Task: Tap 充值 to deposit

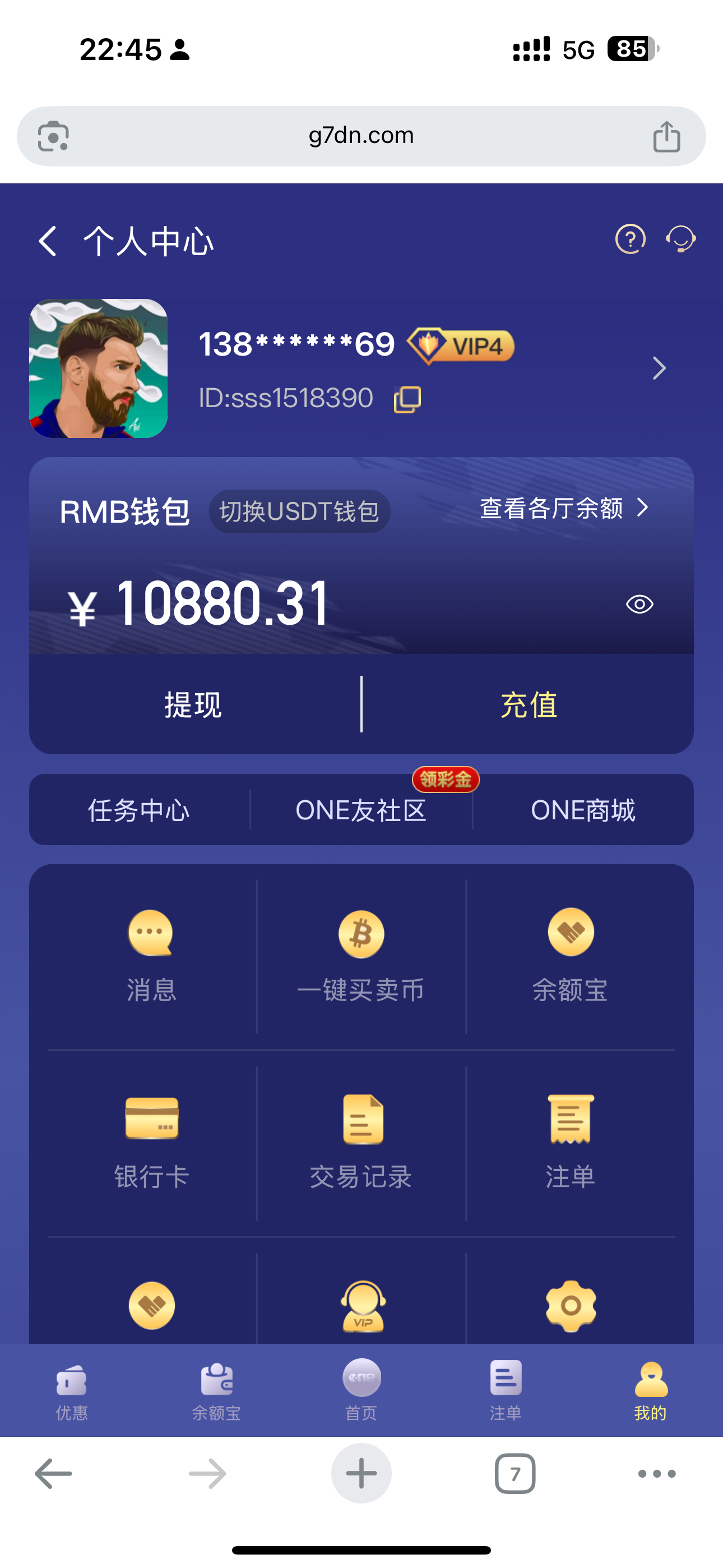Action: click(529, 704)
